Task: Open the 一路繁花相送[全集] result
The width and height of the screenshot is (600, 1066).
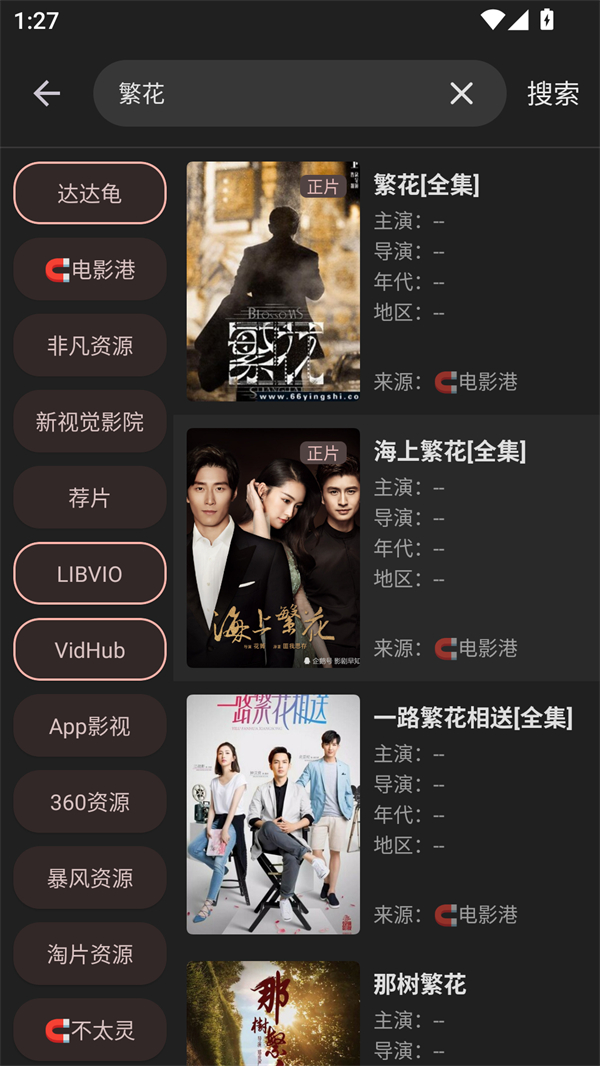Action: pos(387,814)
